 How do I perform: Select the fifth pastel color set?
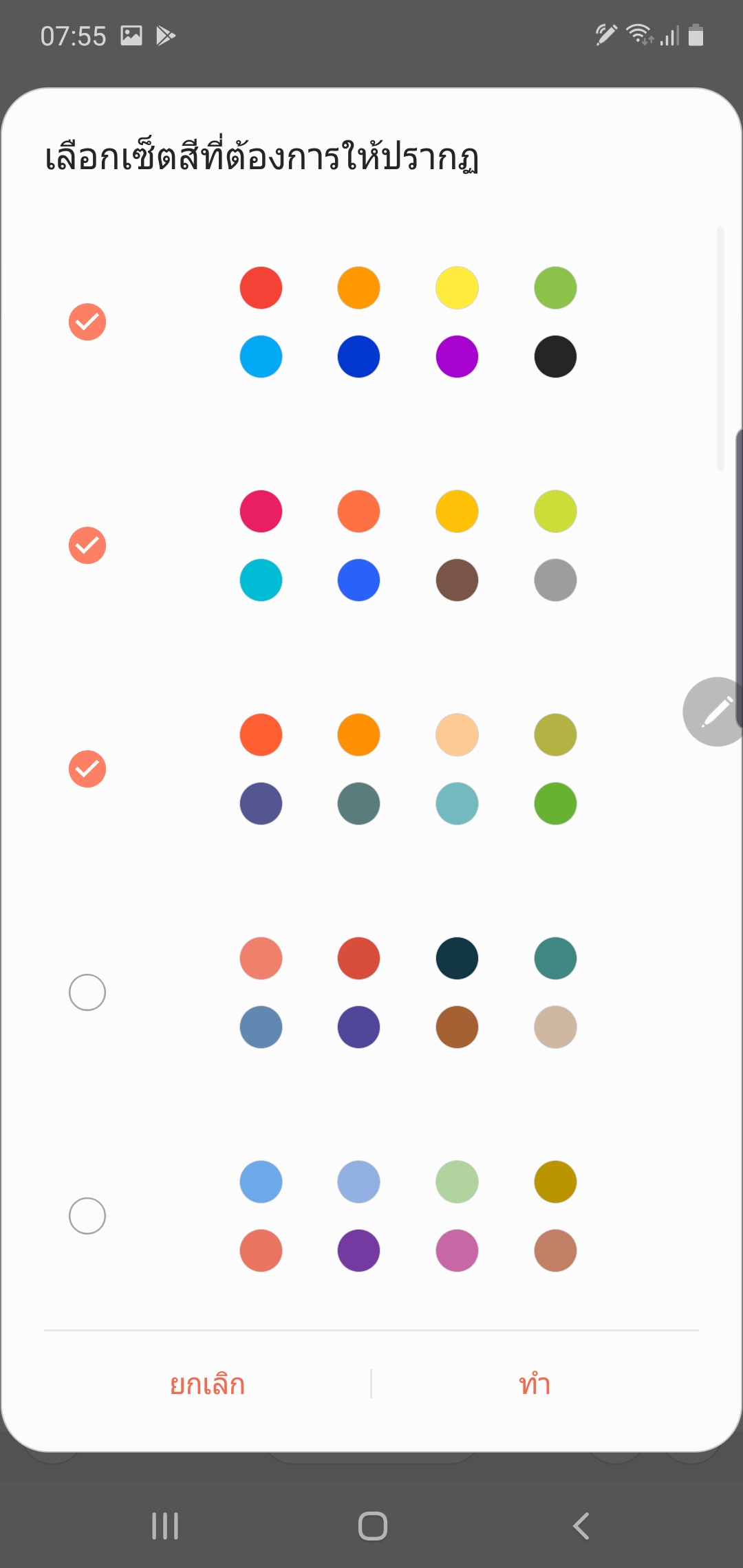[x=87, y=1216]
